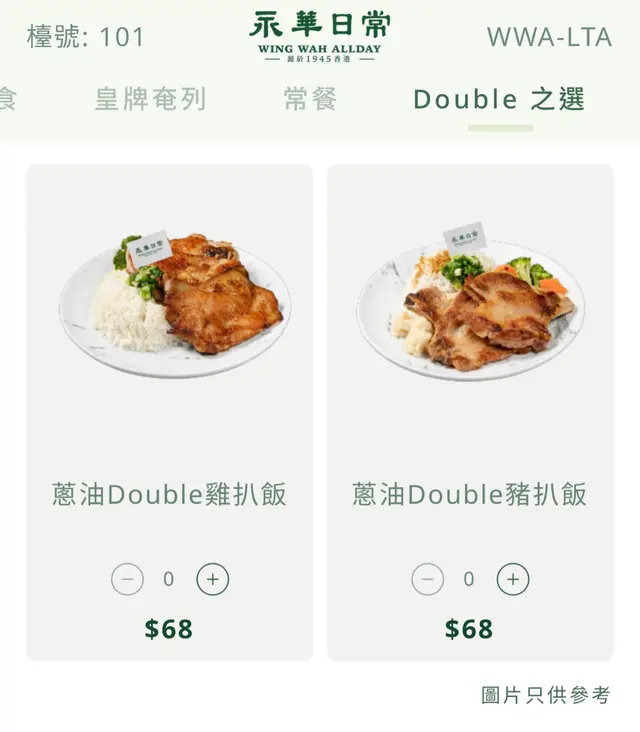640x732 pixels.
Task: Switch to the 皇牌奄列 tab
Action: point(150,99)
